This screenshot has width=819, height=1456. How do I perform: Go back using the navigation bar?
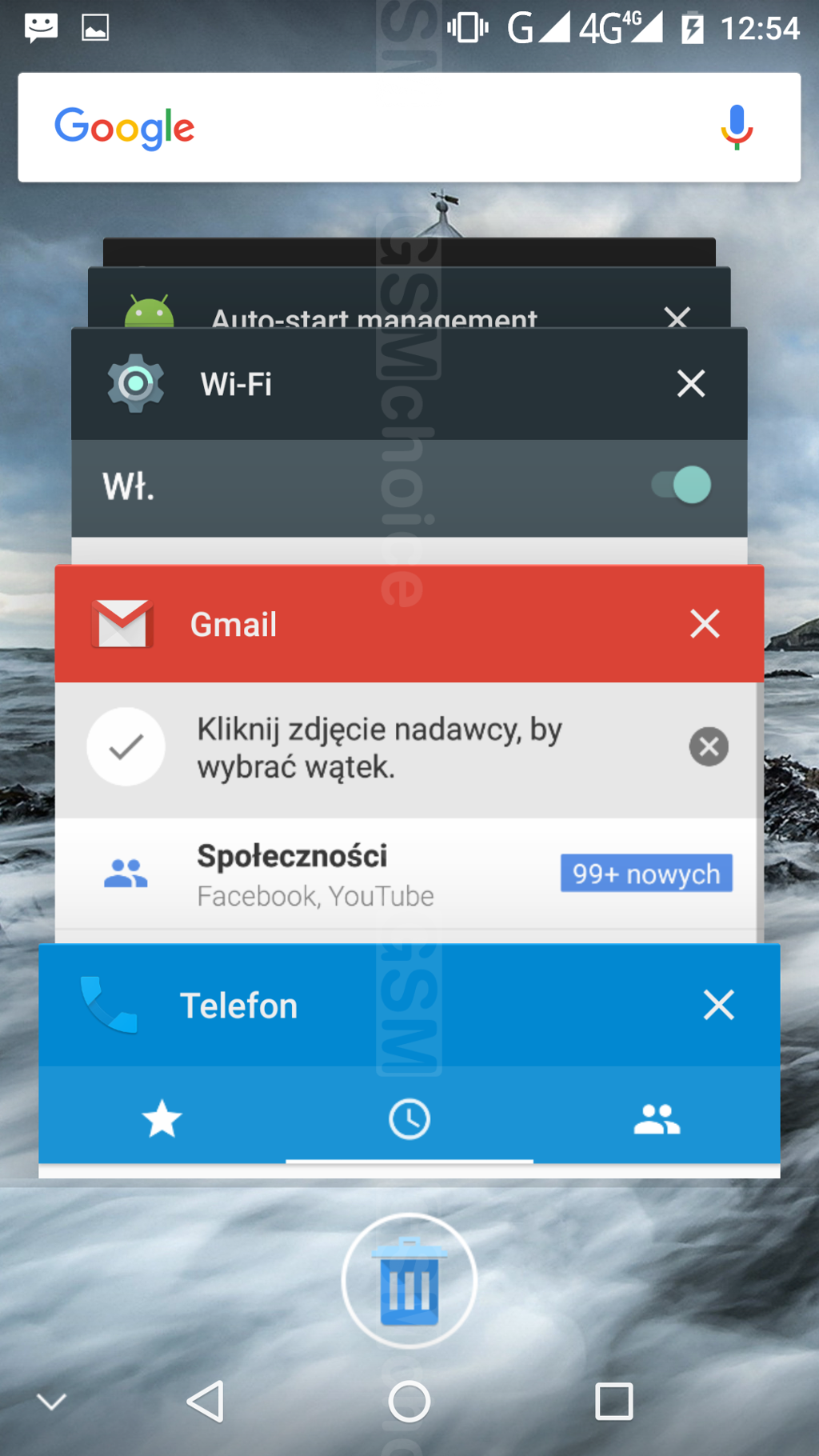[206, 1402]
